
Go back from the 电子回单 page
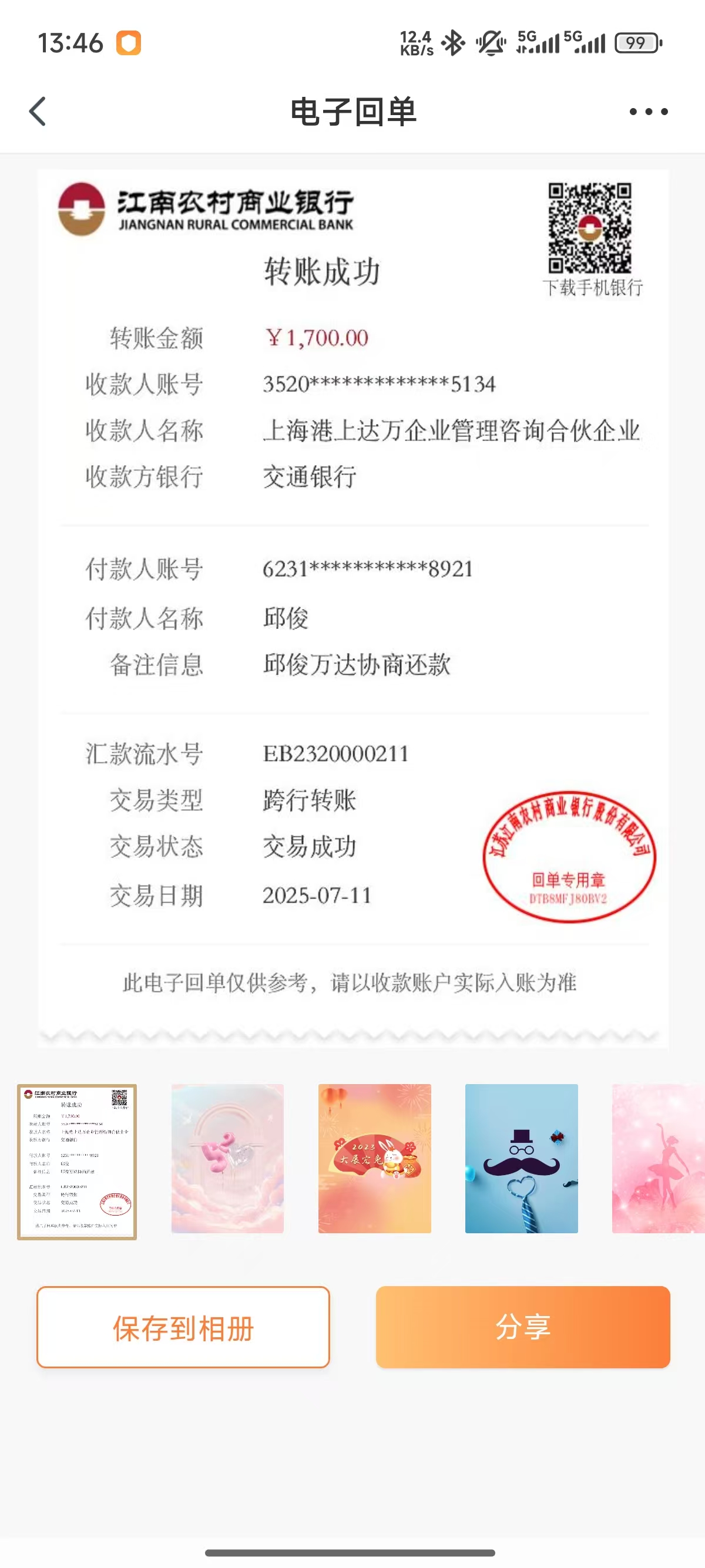(38, 112)
